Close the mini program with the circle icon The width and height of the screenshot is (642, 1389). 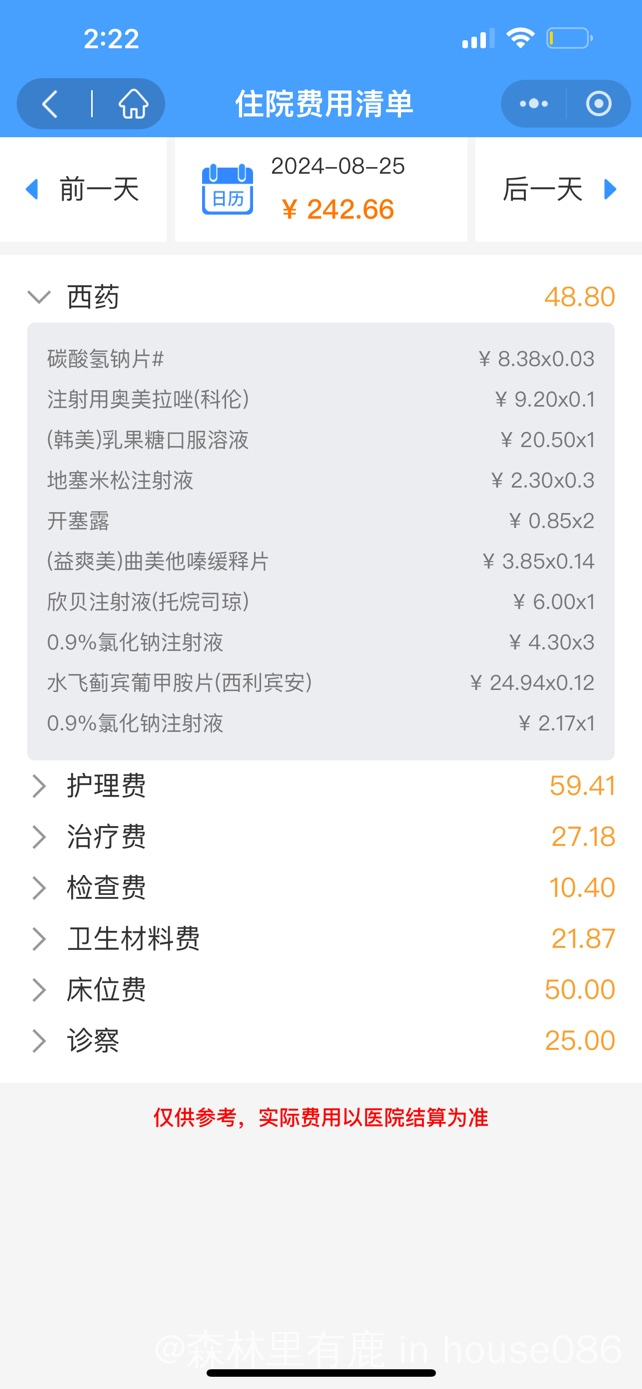(598, 104)
